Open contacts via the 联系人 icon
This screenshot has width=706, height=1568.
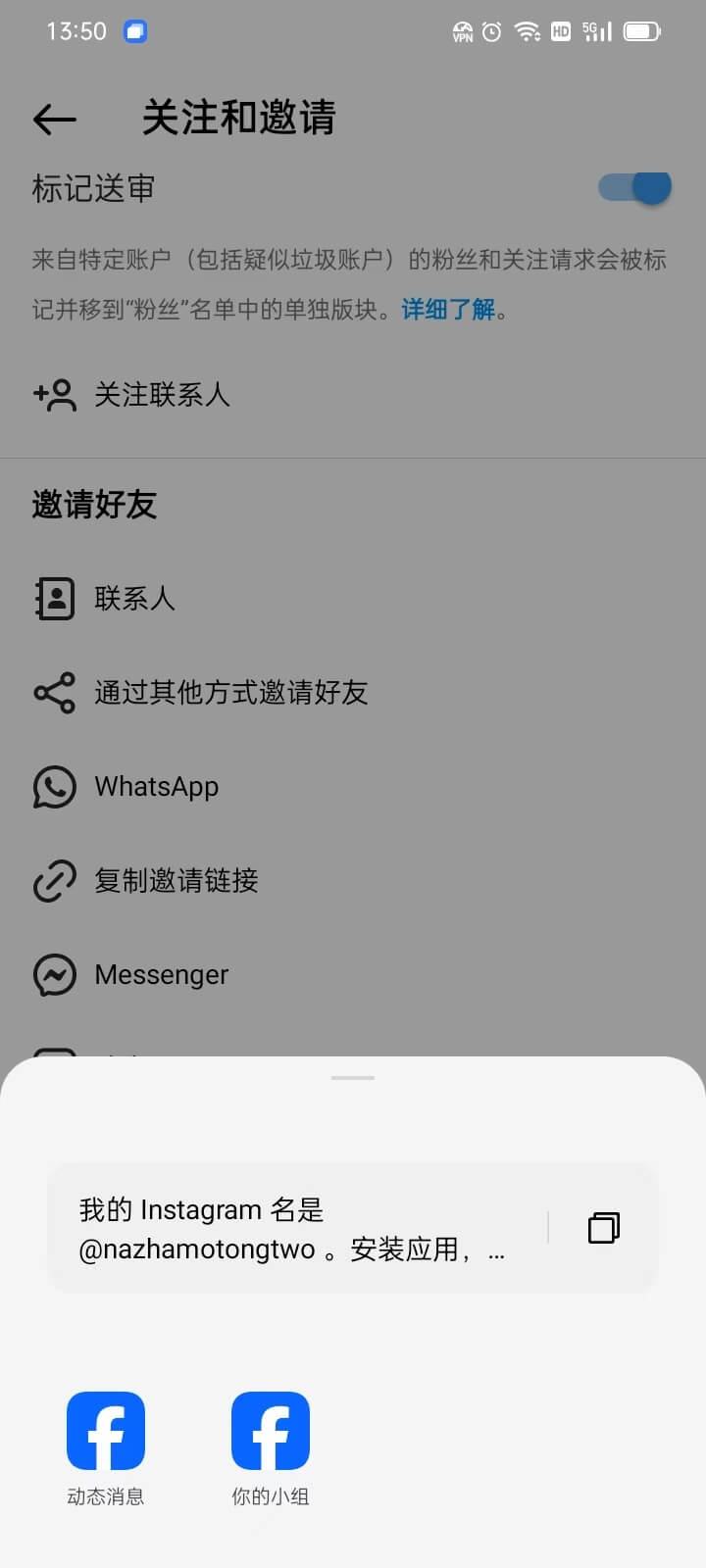coord(55,598)
